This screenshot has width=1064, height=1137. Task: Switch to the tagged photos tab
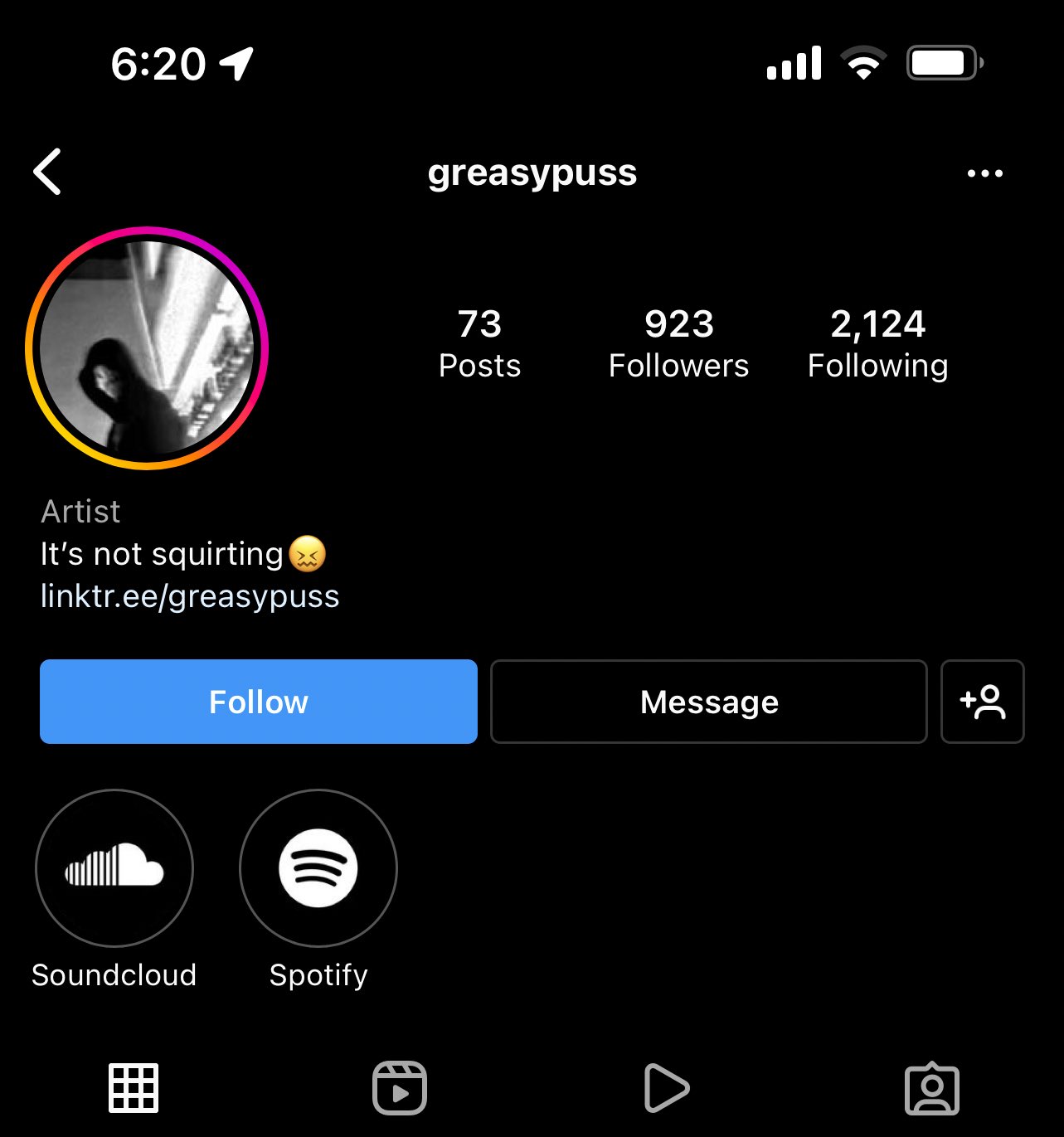point(931,1087)
